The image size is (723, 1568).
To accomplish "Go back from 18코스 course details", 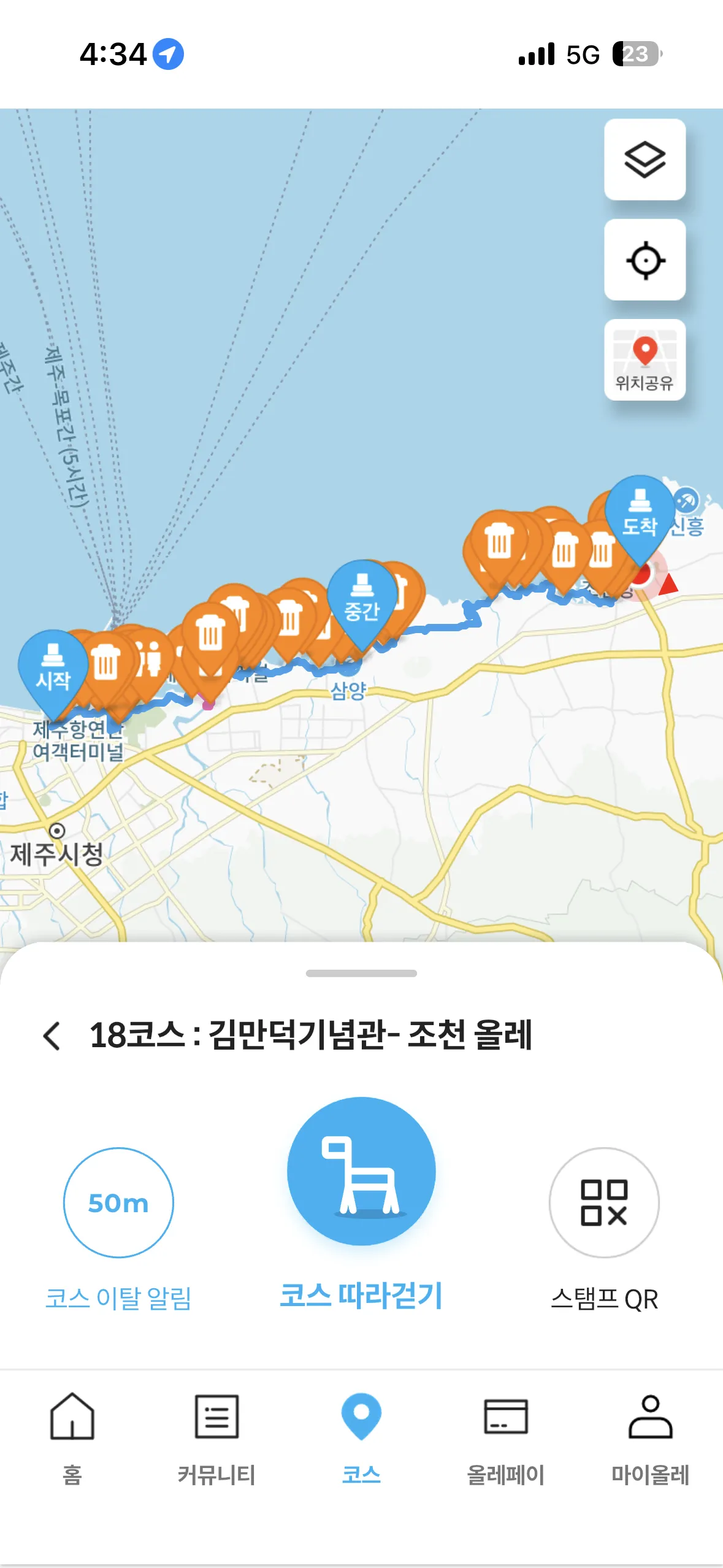I will (52, 1036).
